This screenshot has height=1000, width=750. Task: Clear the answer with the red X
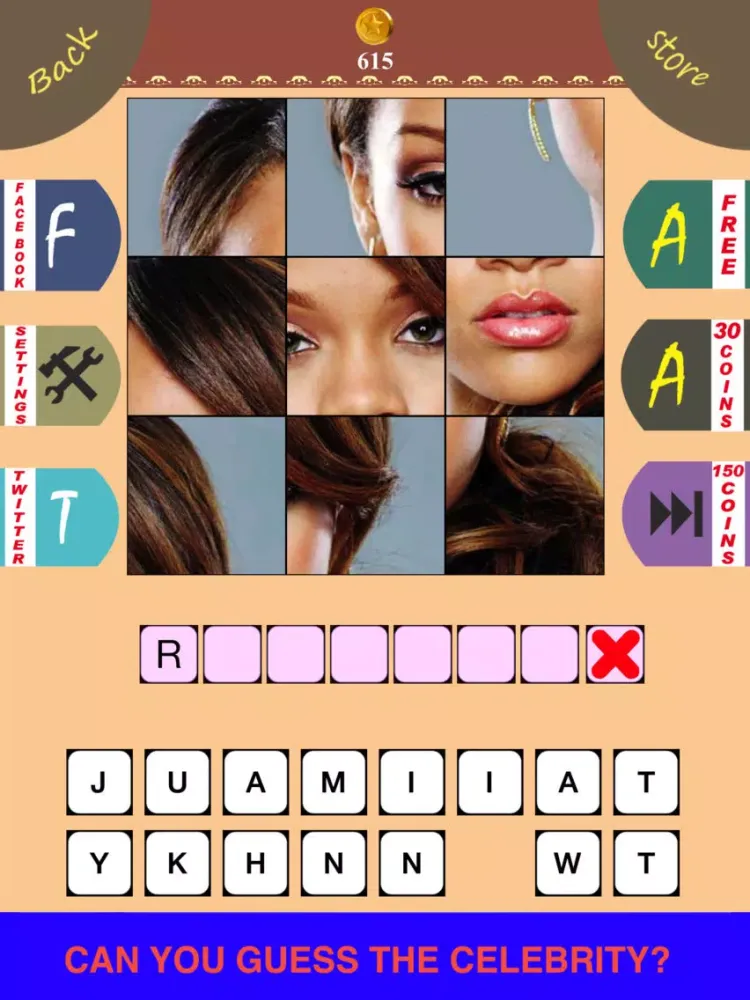[x=615, y=655]
